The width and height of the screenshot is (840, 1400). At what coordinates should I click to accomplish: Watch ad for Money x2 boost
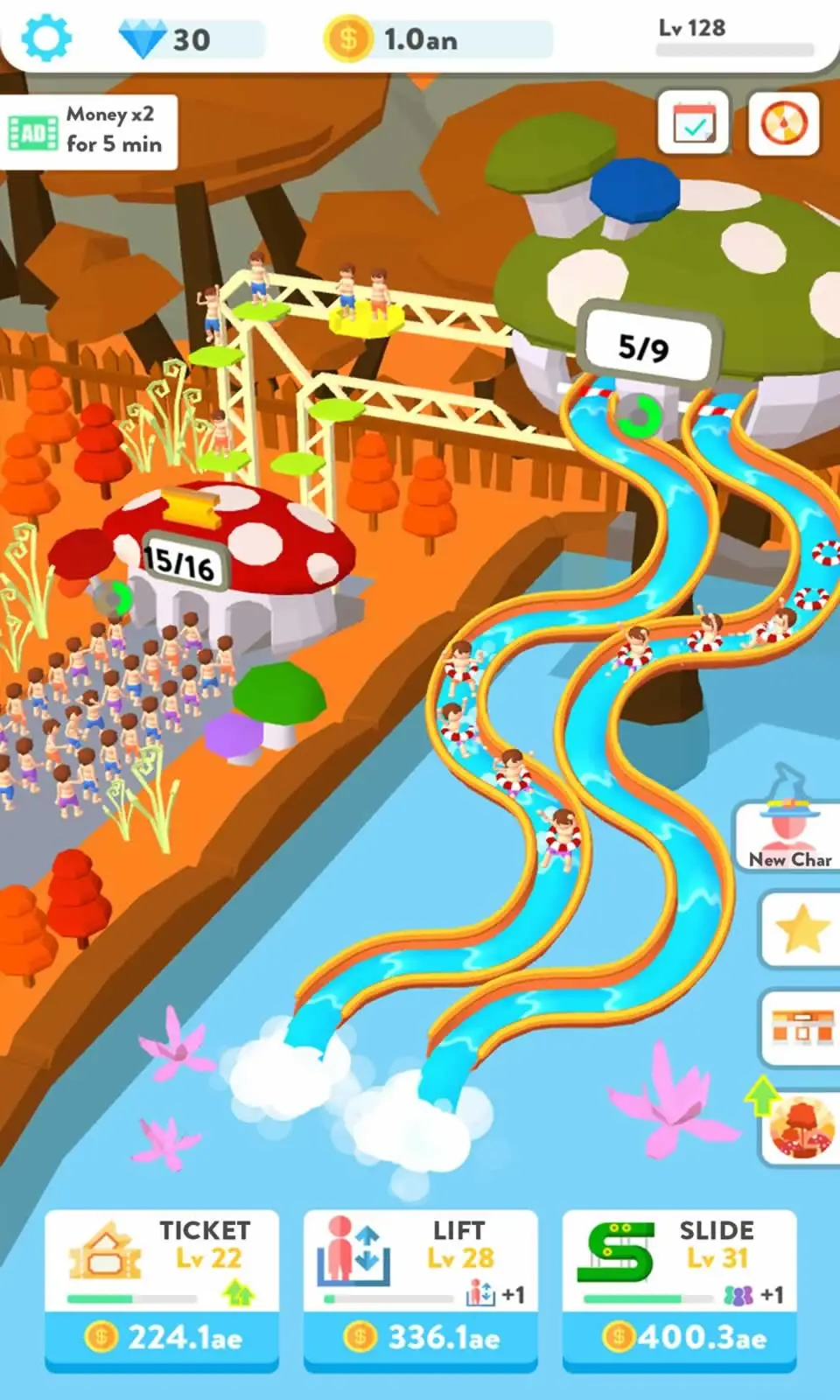pos(89,131)
